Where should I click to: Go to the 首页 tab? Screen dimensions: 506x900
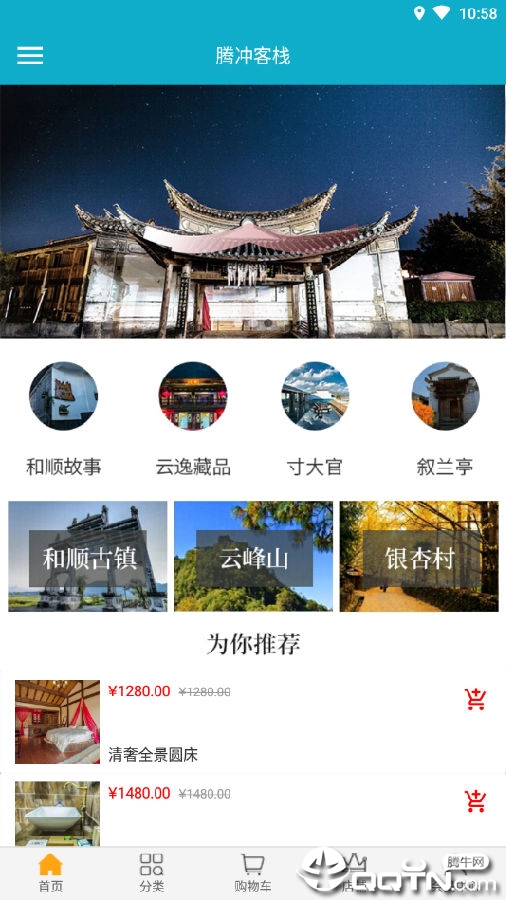(50, 872)
